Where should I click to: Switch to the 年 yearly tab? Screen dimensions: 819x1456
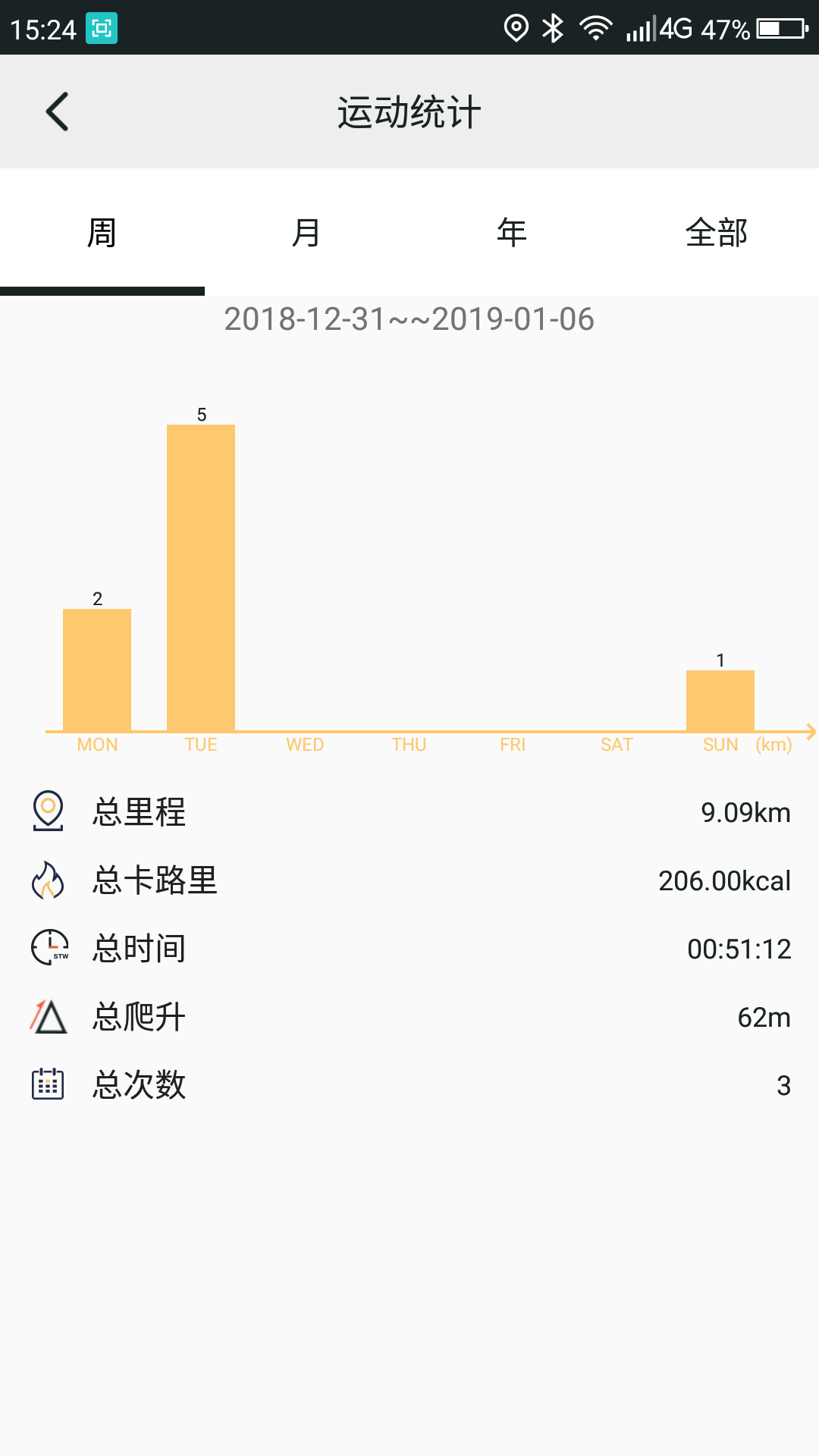click(512, 232)
